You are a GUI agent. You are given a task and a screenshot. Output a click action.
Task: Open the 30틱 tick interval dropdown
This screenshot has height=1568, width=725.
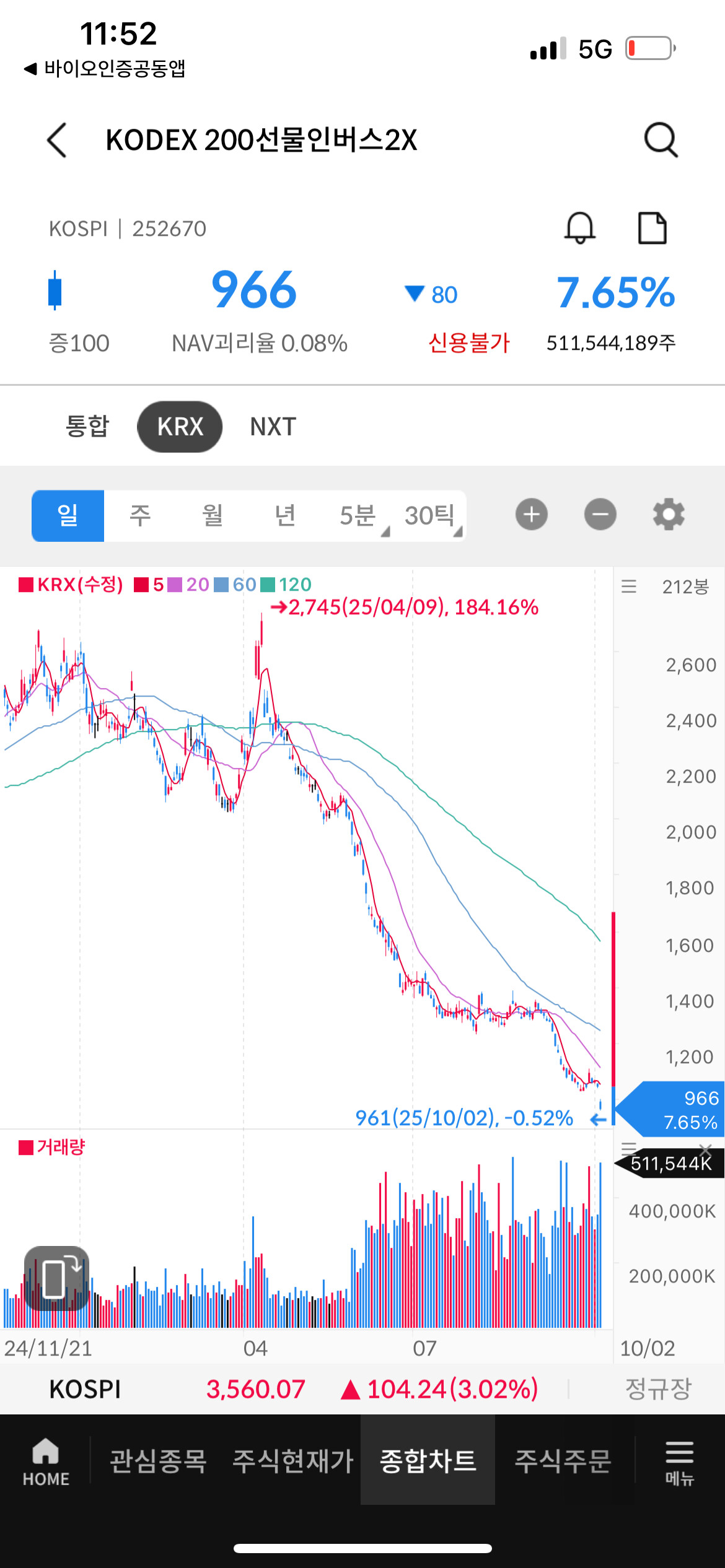click(431, 516)
